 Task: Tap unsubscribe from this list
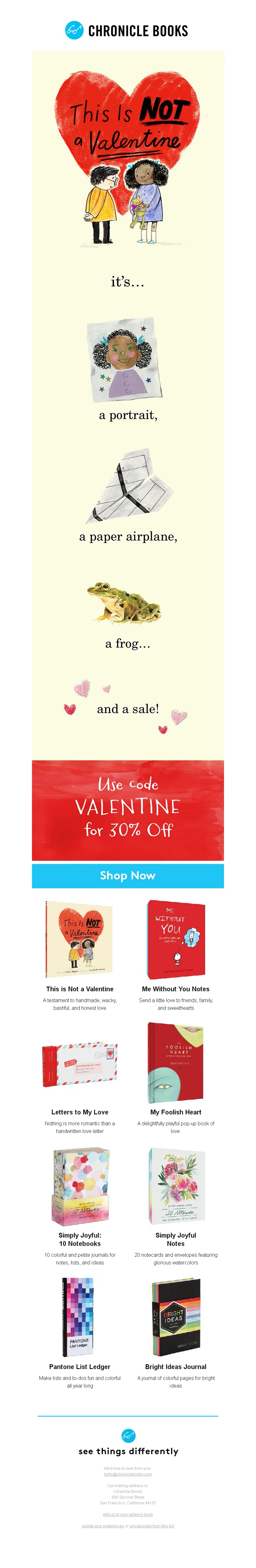152,1525
